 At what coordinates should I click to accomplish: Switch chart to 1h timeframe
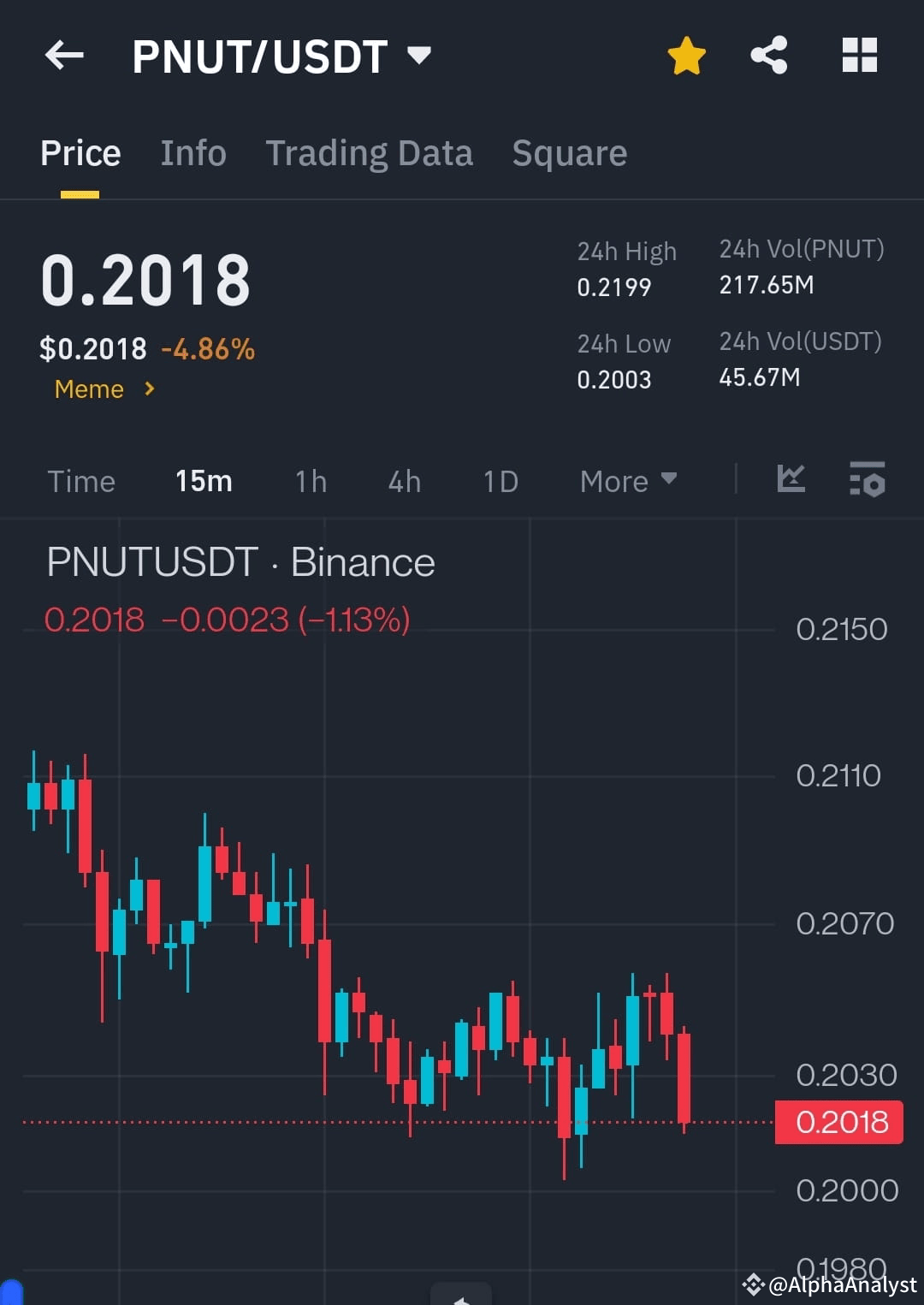tap(310, 481)
